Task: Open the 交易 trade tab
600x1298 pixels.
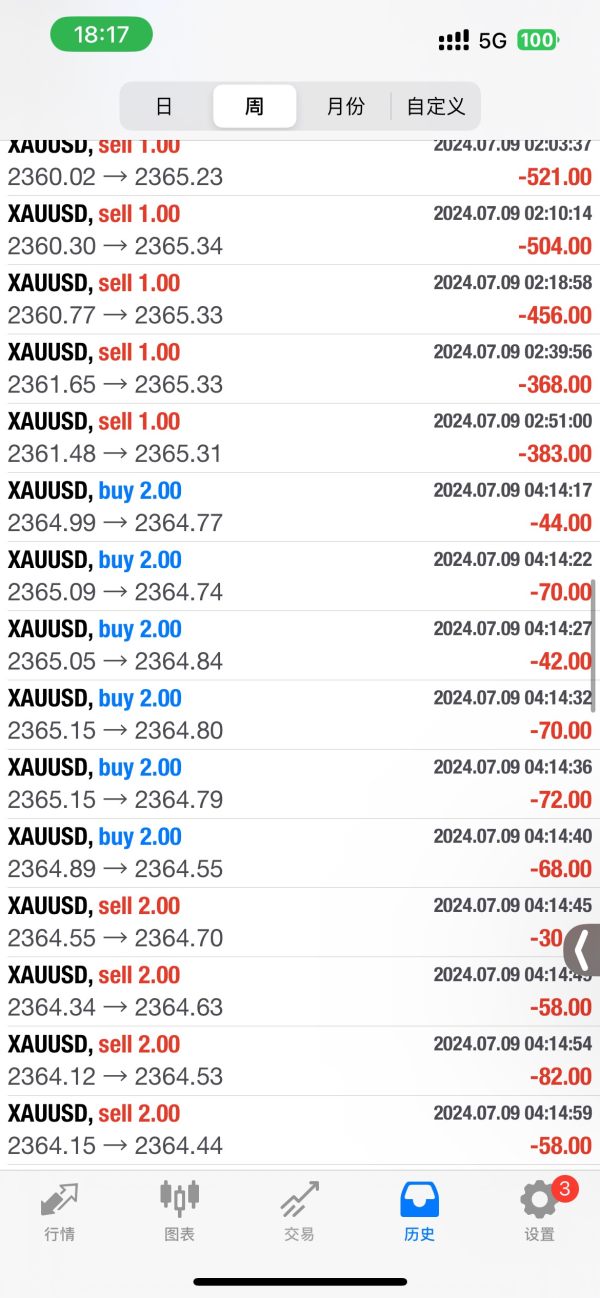Action: coord(299,1211)
